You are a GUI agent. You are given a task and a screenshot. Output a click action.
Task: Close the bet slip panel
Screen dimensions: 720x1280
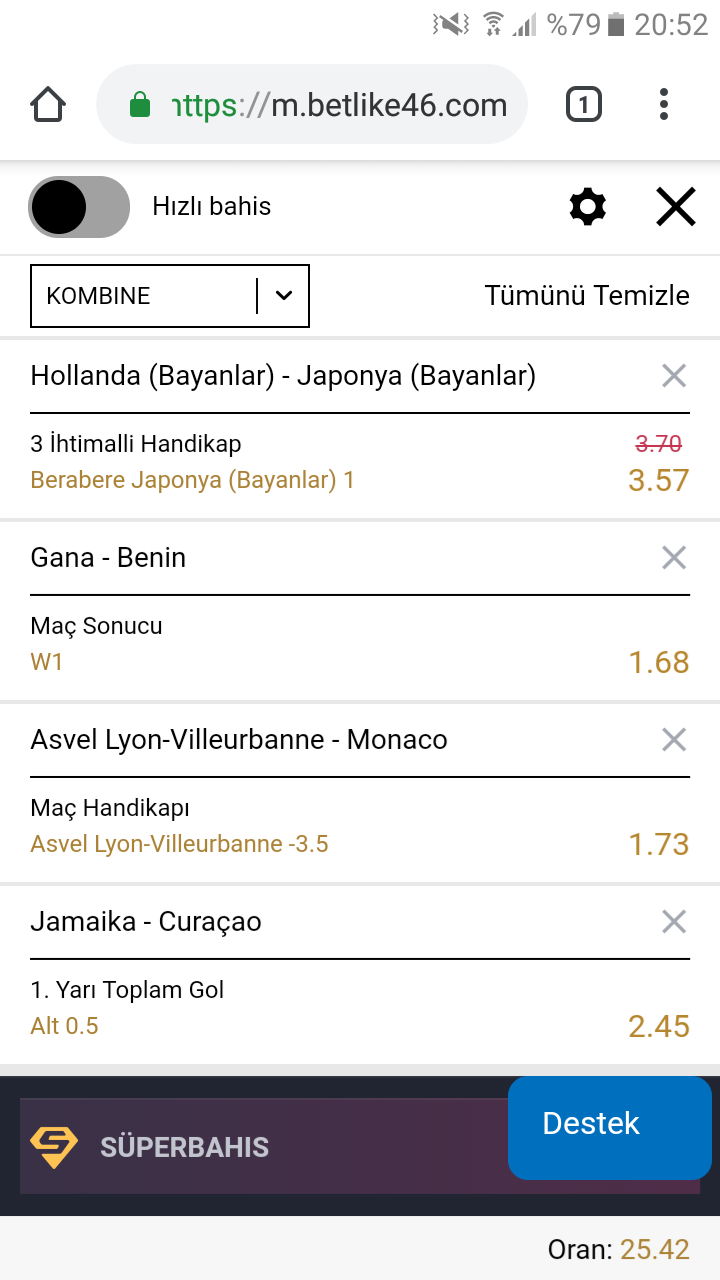click(x=675, y=207)
